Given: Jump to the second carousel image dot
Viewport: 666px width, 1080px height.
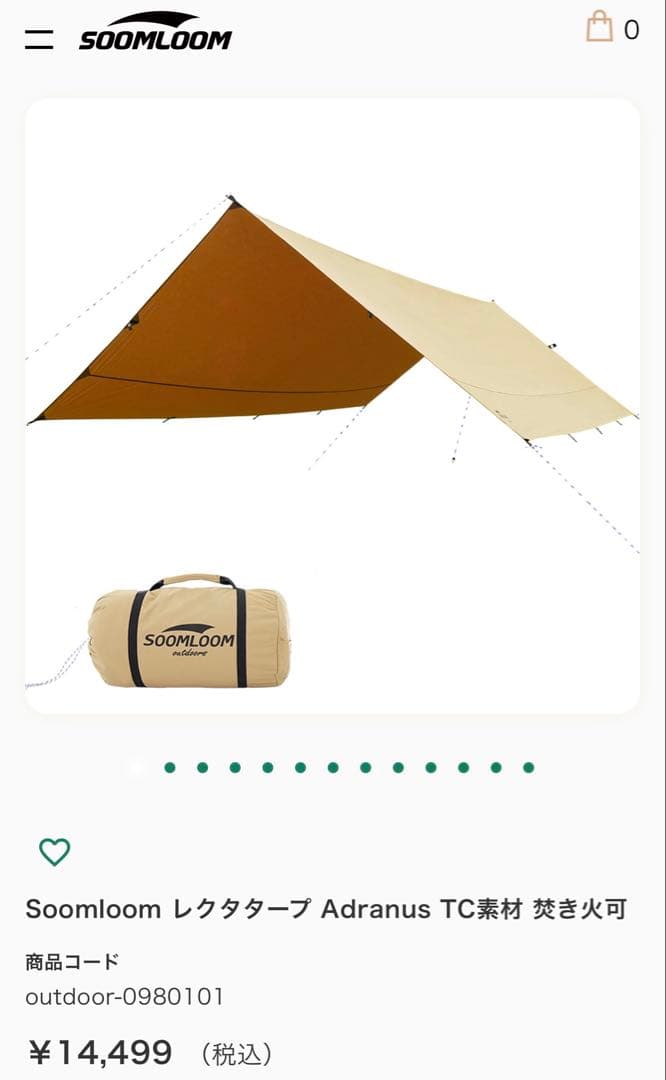Looking at the screenshot, I should [x=170, y=768].
